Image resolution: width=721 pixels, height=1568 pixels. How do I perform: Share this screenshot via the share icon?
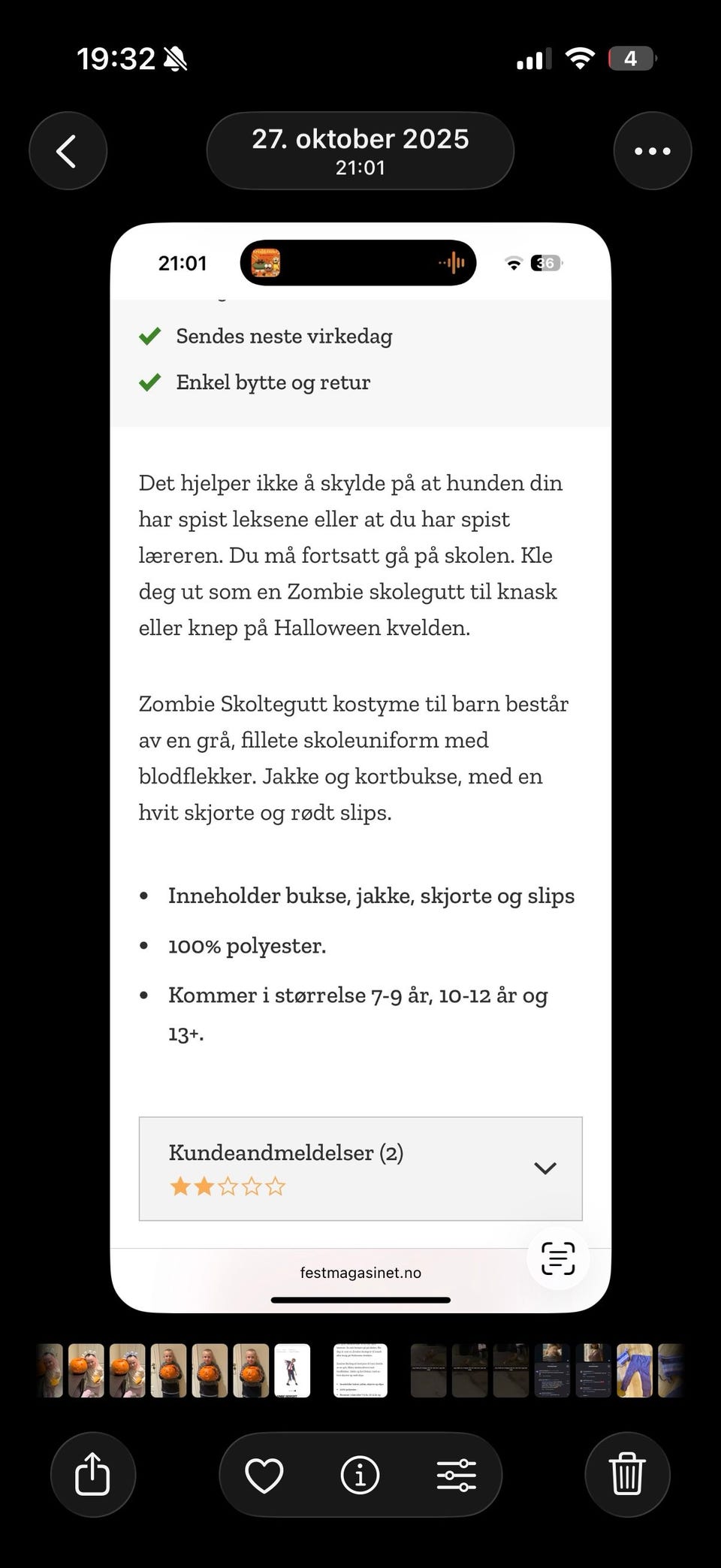click(x=92, y=1474)
